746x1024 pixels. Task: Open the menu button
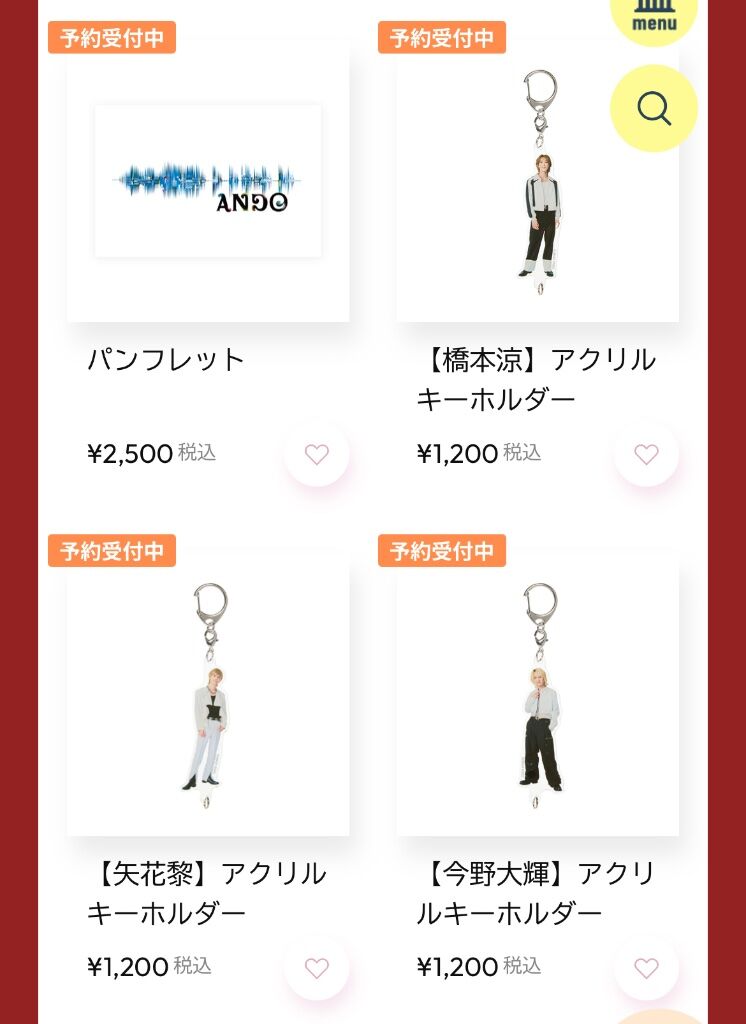tap(653, 15)
